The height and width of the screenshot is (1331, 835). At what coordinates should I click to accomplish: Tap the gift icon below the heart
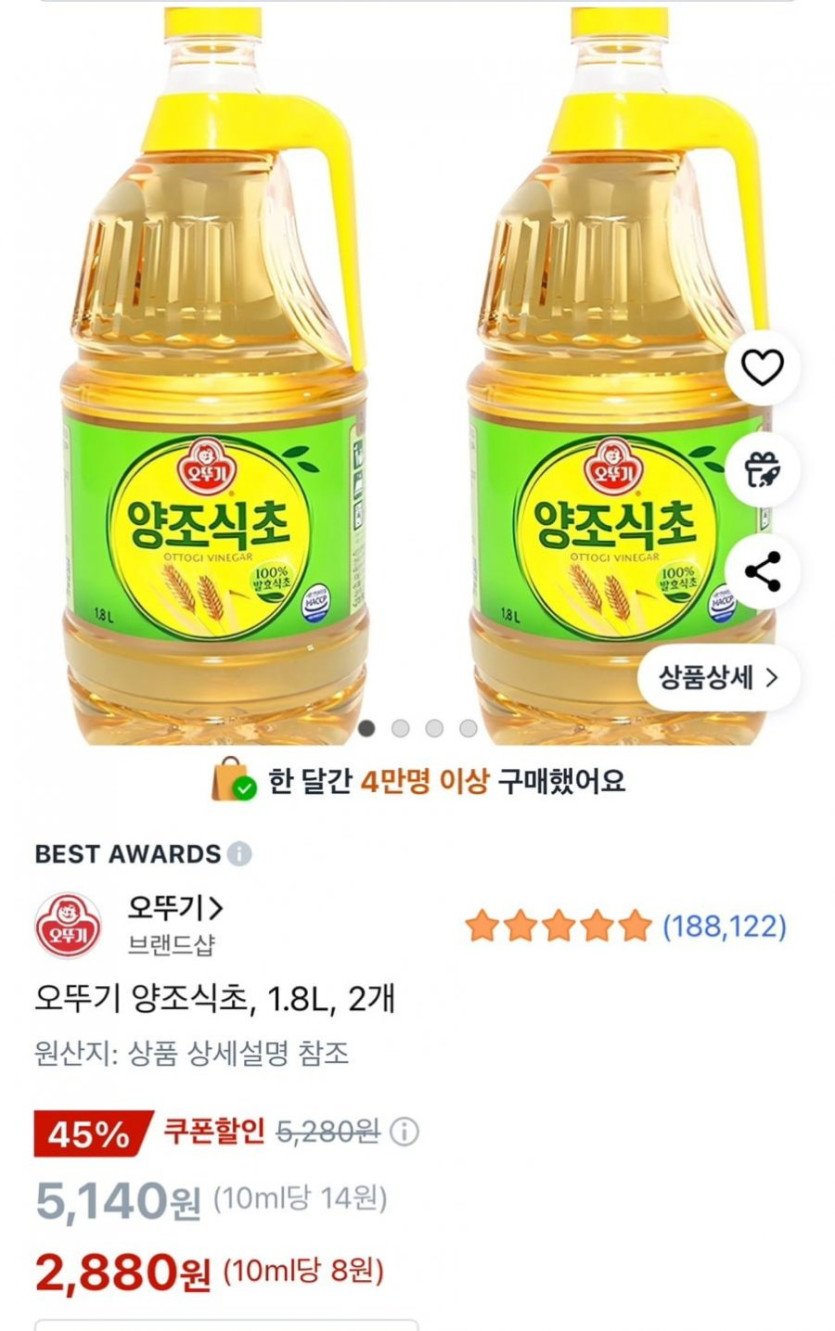tap(762, 470)
